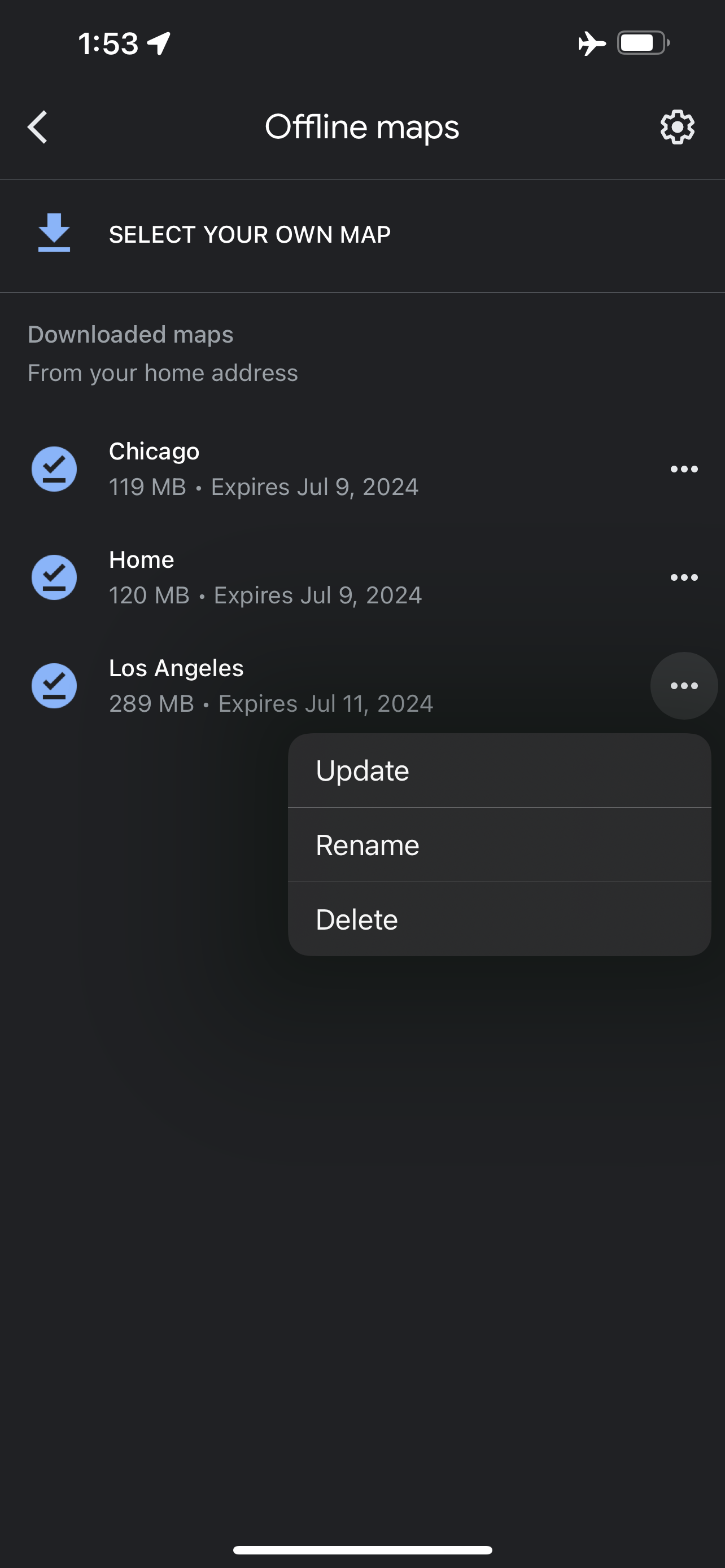Open the Los Angeles offline map
Viewport: 725px width, 1568px height.
[271, 685]
